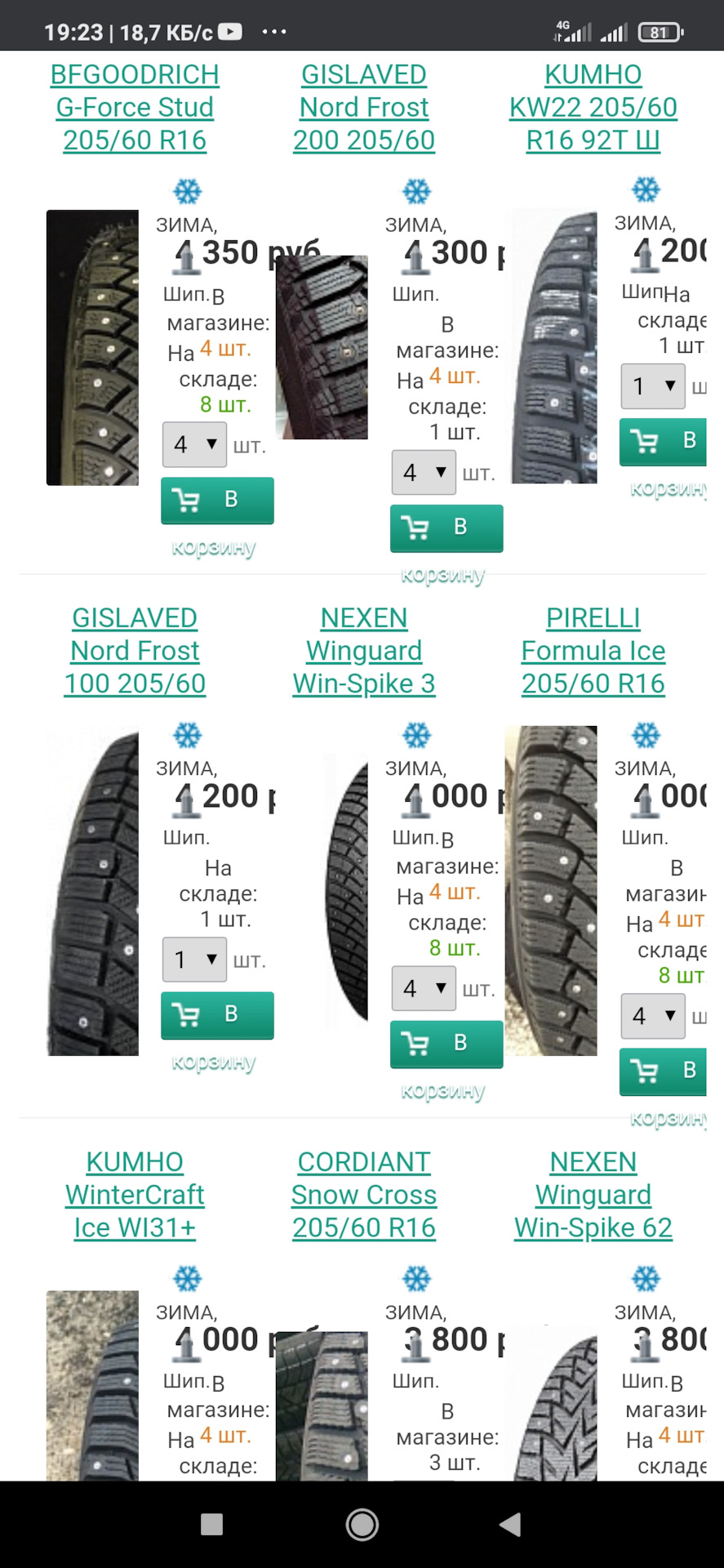724x1568 pixels.
Task: Add Gislaved Nord Frost 100 to cart
Action: (x=217, y=1015)
